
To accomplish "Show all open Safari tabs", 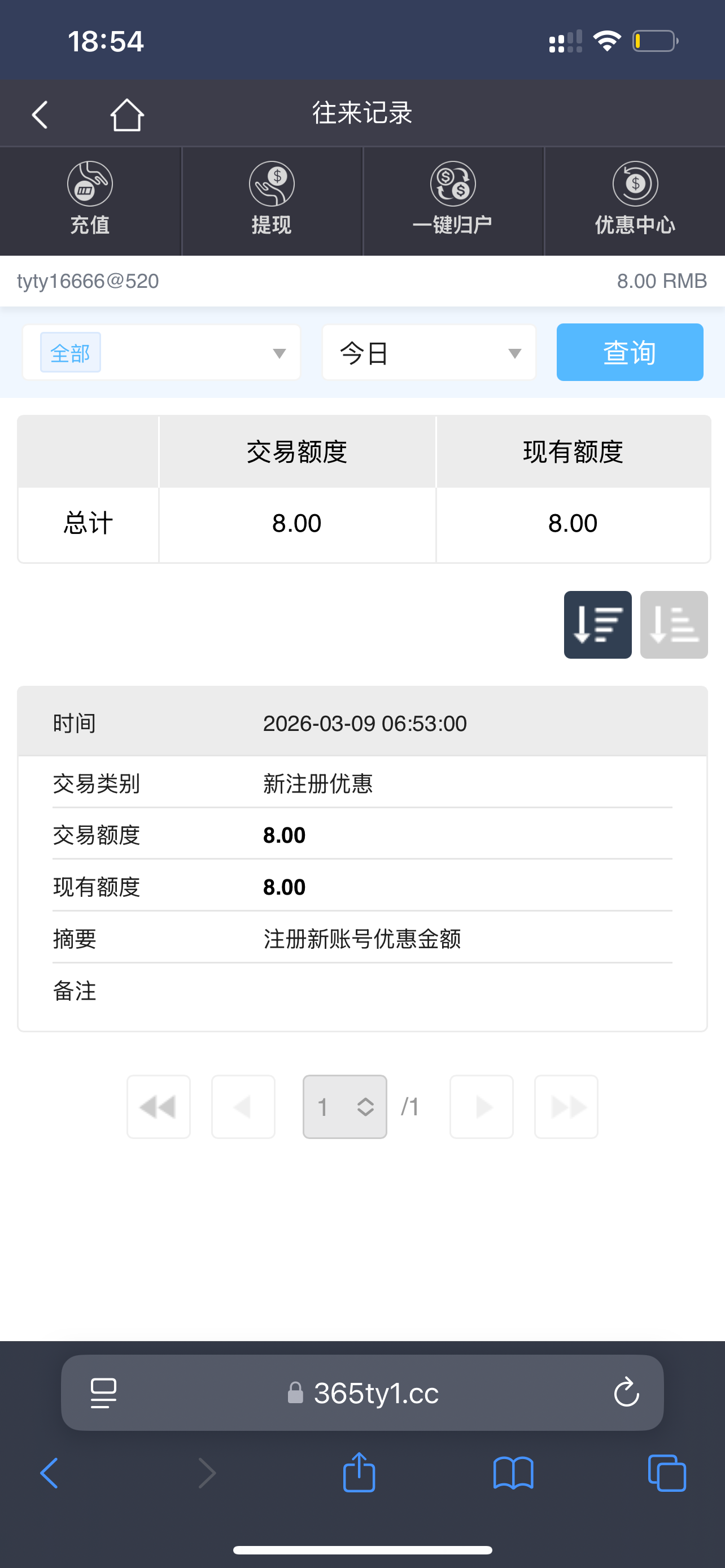I will click(x=667, y=1473).
